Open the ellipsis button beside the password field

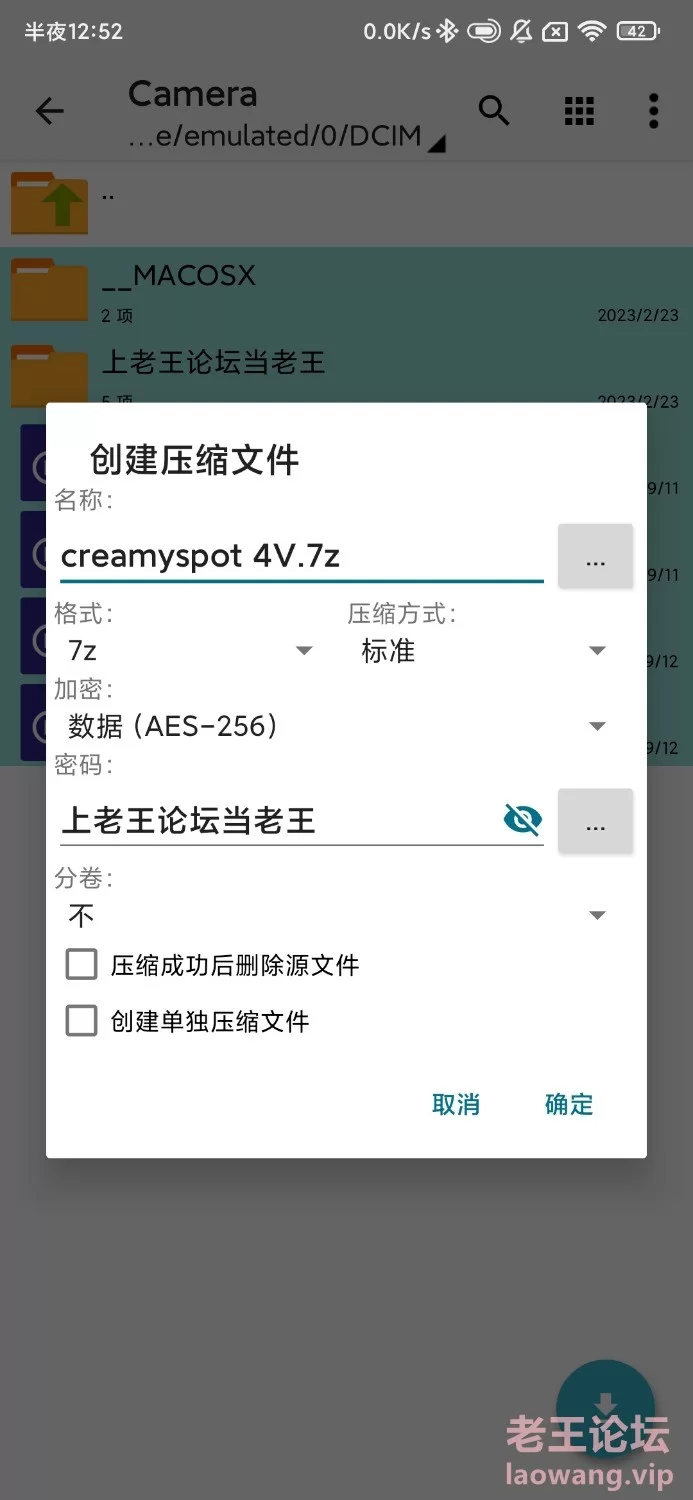click(595, 821)
